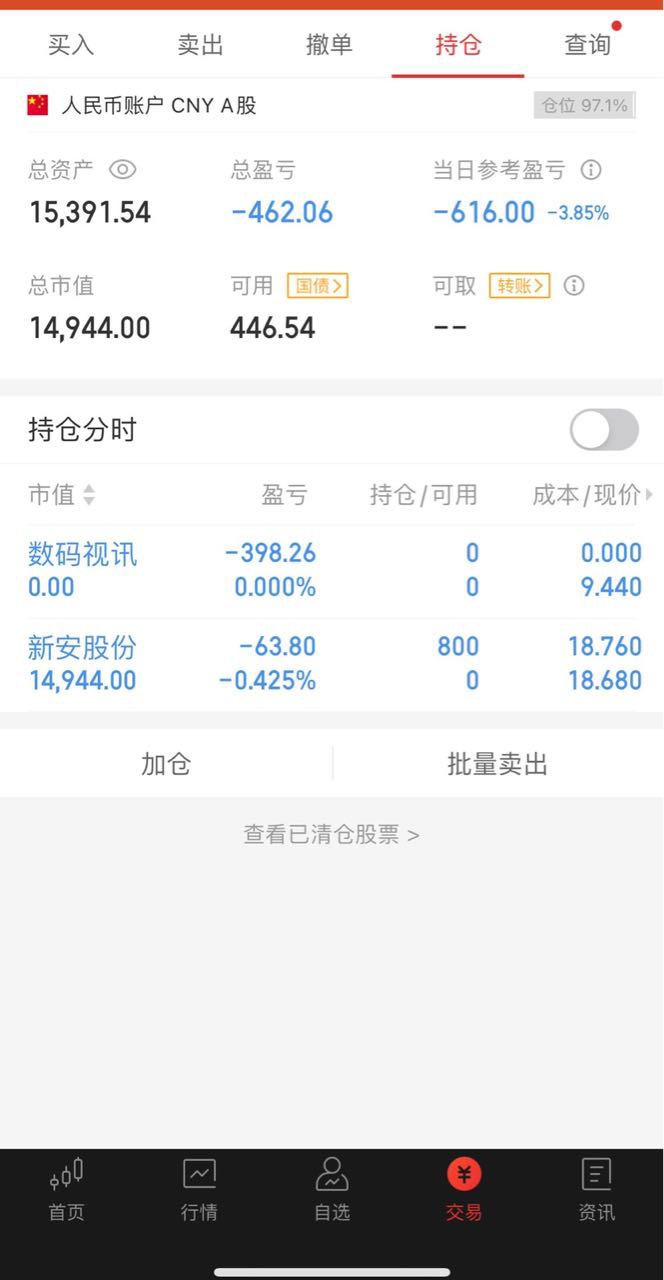Sort holdings by 市值
This screenshot has width=664, height=1280.
[x=62, y=494]
